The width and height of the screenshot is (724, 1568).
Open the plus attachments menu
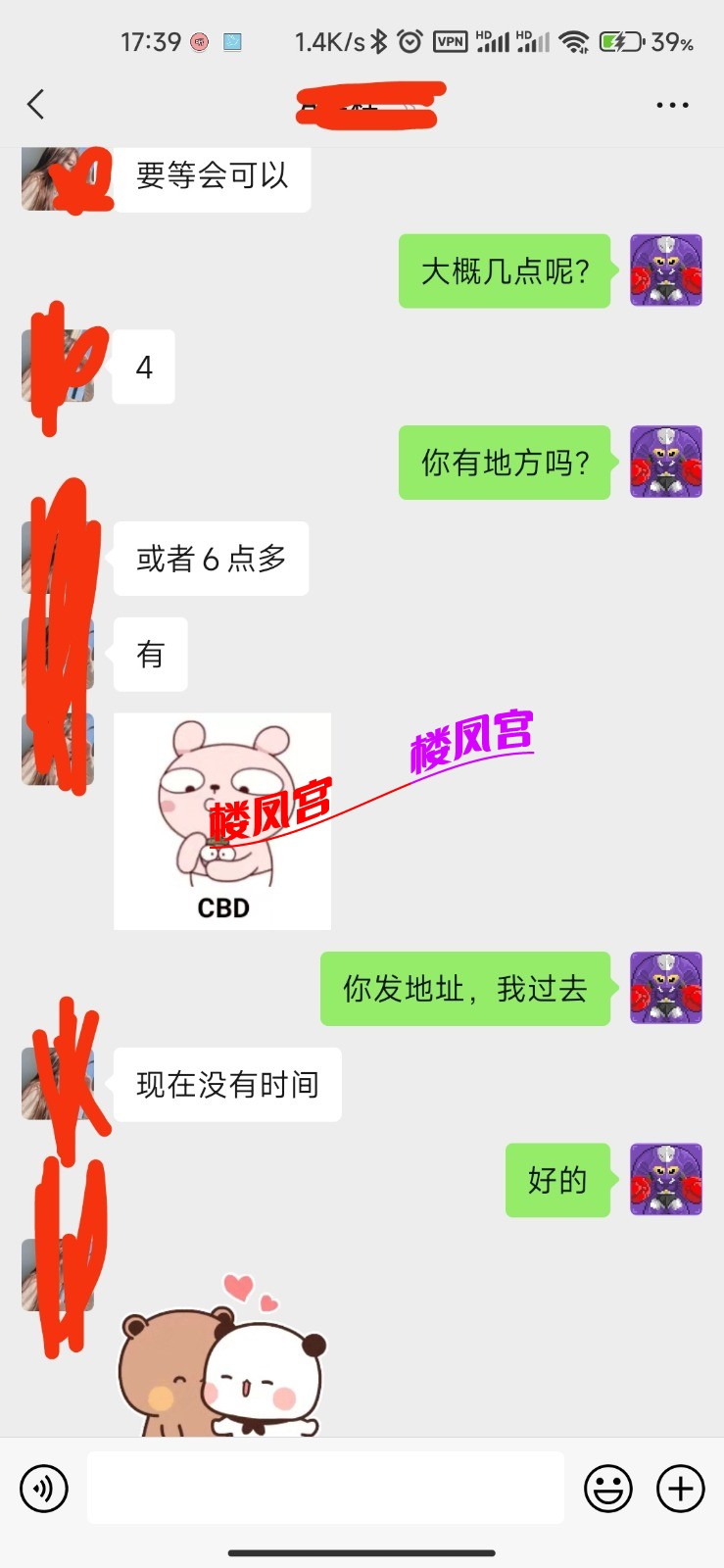[x=681, y=1489]
